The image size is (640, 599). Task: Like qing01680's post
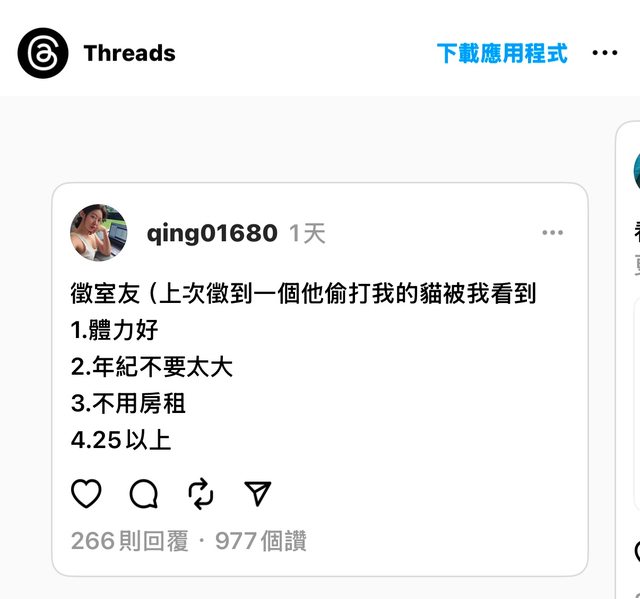pos(87,493)
